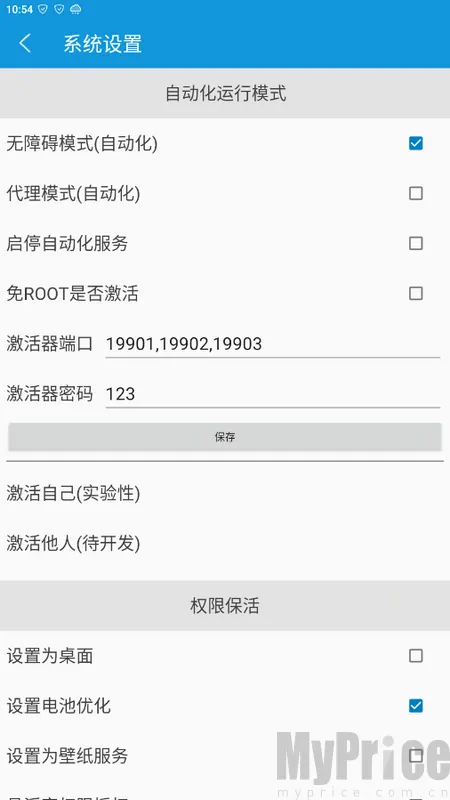Toggle 设置为壁纸服务 checkbox

[416, 756]
